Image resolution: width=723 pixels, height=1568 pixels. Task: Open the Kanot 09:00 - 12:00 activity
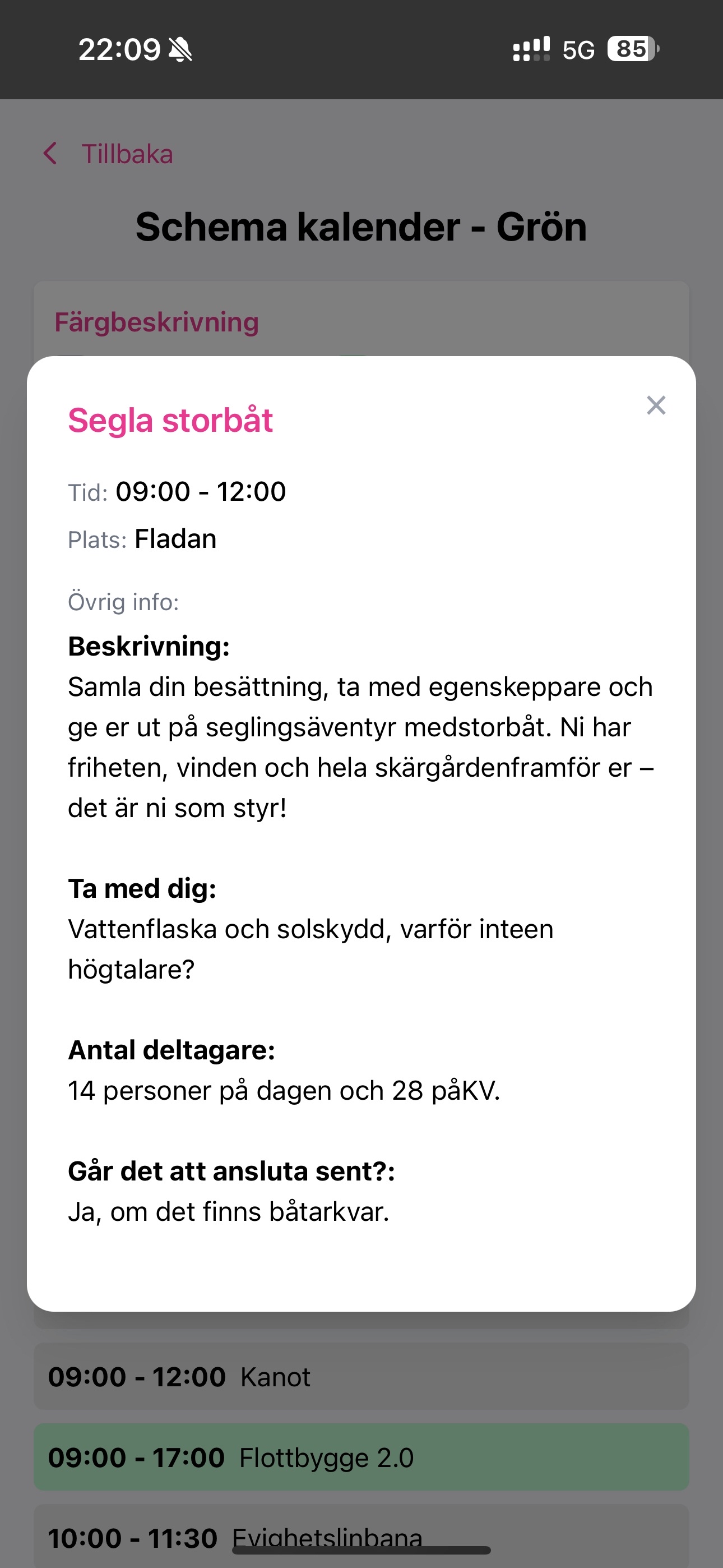pyautogui.click(x=361, y=1376)
